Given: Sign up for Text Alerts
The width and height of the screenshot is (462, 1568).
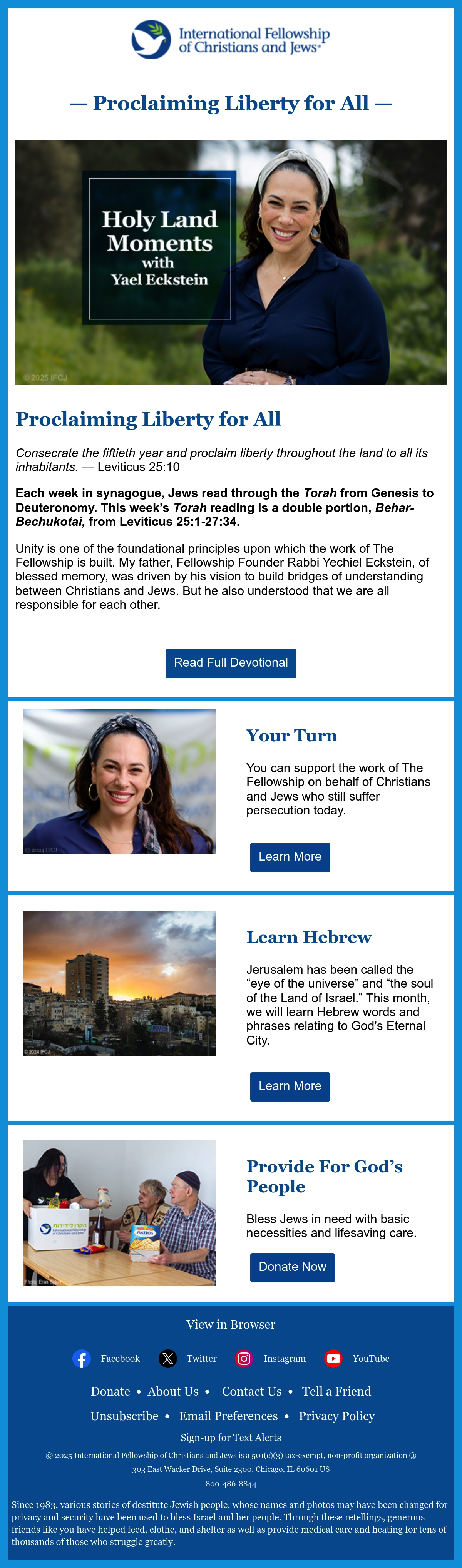Looking at the screenshot, I should pyautogui.click(x=231, y=1438).
